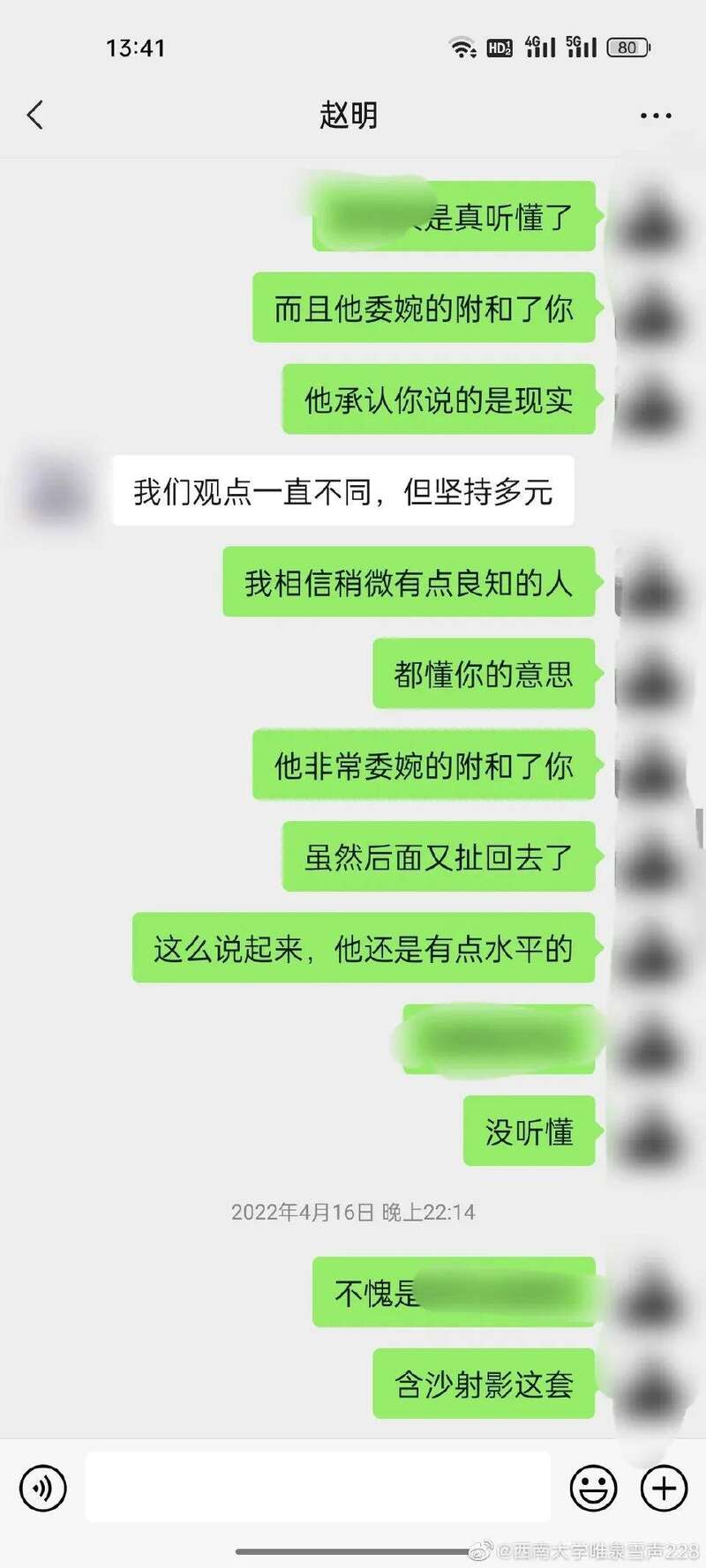706x1568 pixels.
Task: Go back to the chat list
Action: pos(35,115)
